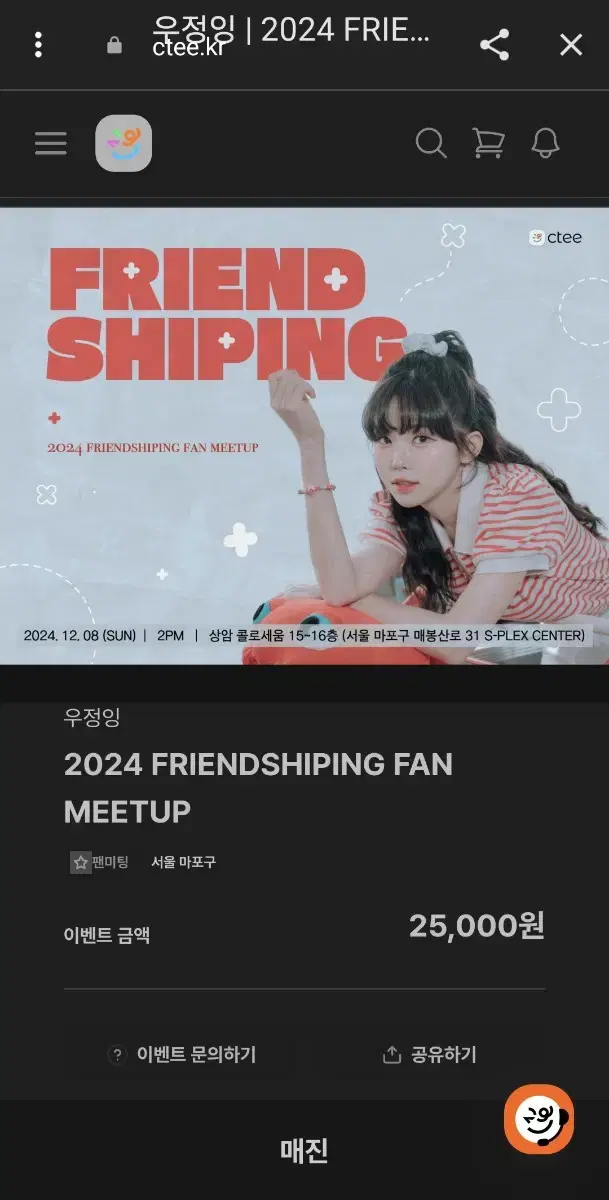Share this page from the top bar

point(494,44)
